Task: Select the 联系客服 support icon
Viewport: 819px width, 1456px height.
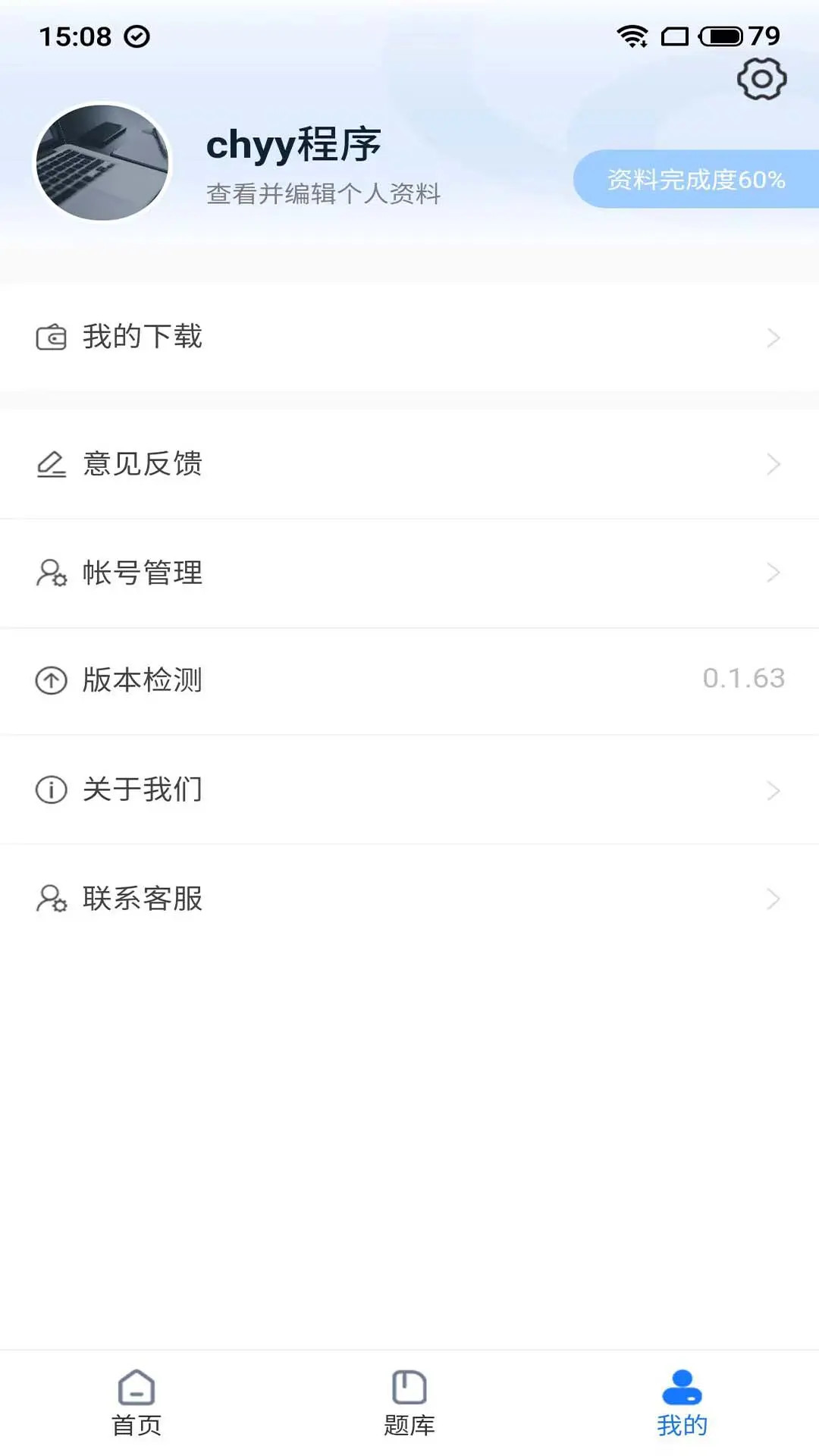Action: (50, 899)
